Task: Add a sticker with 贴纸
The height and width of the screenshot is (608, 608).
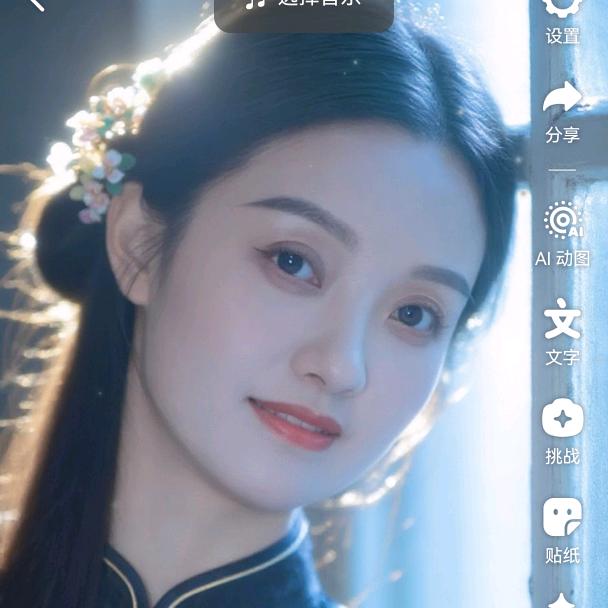Action: pos(562,530)
